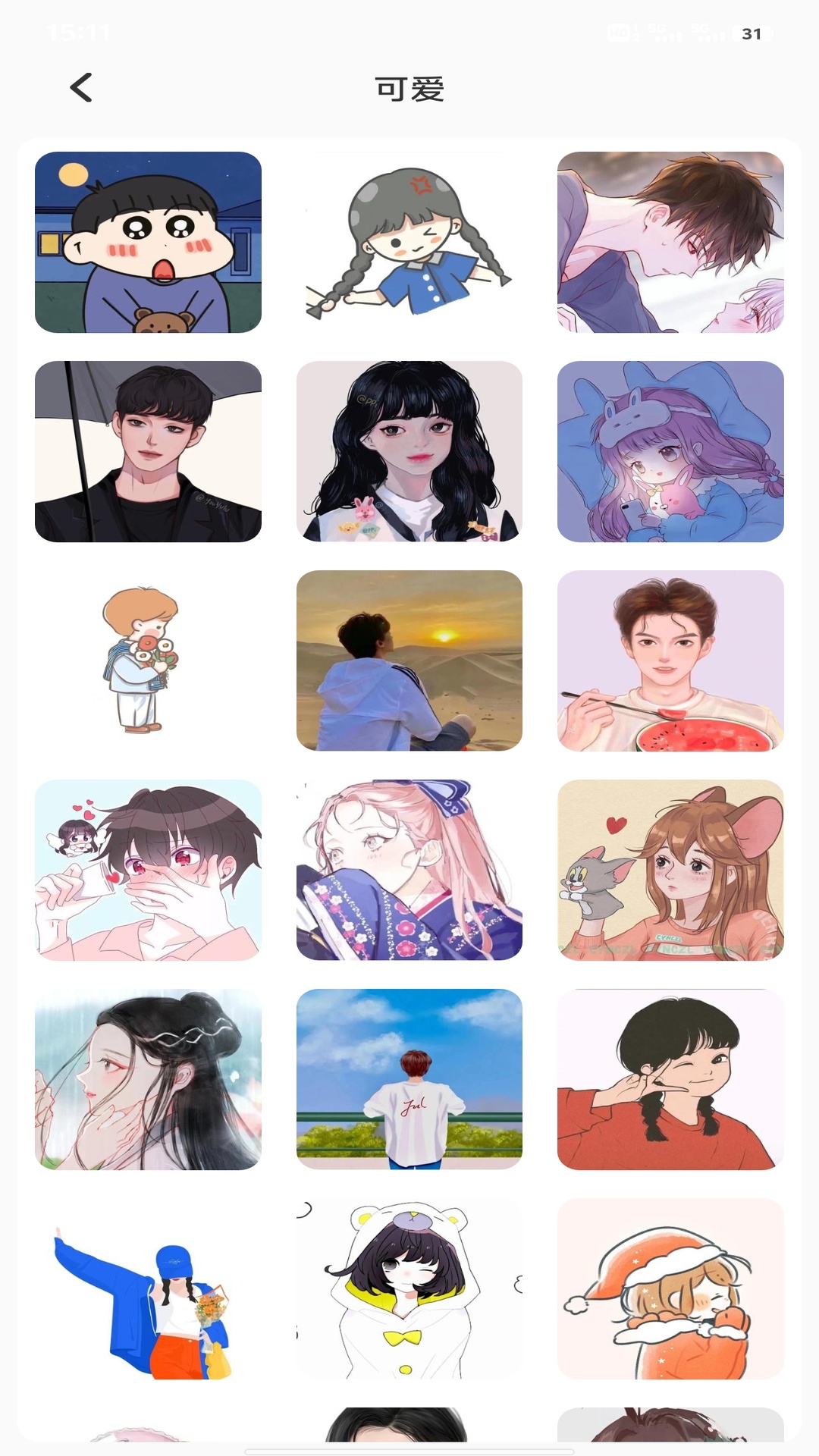Choose the boy eating watermelon avatar

(670, 661)
